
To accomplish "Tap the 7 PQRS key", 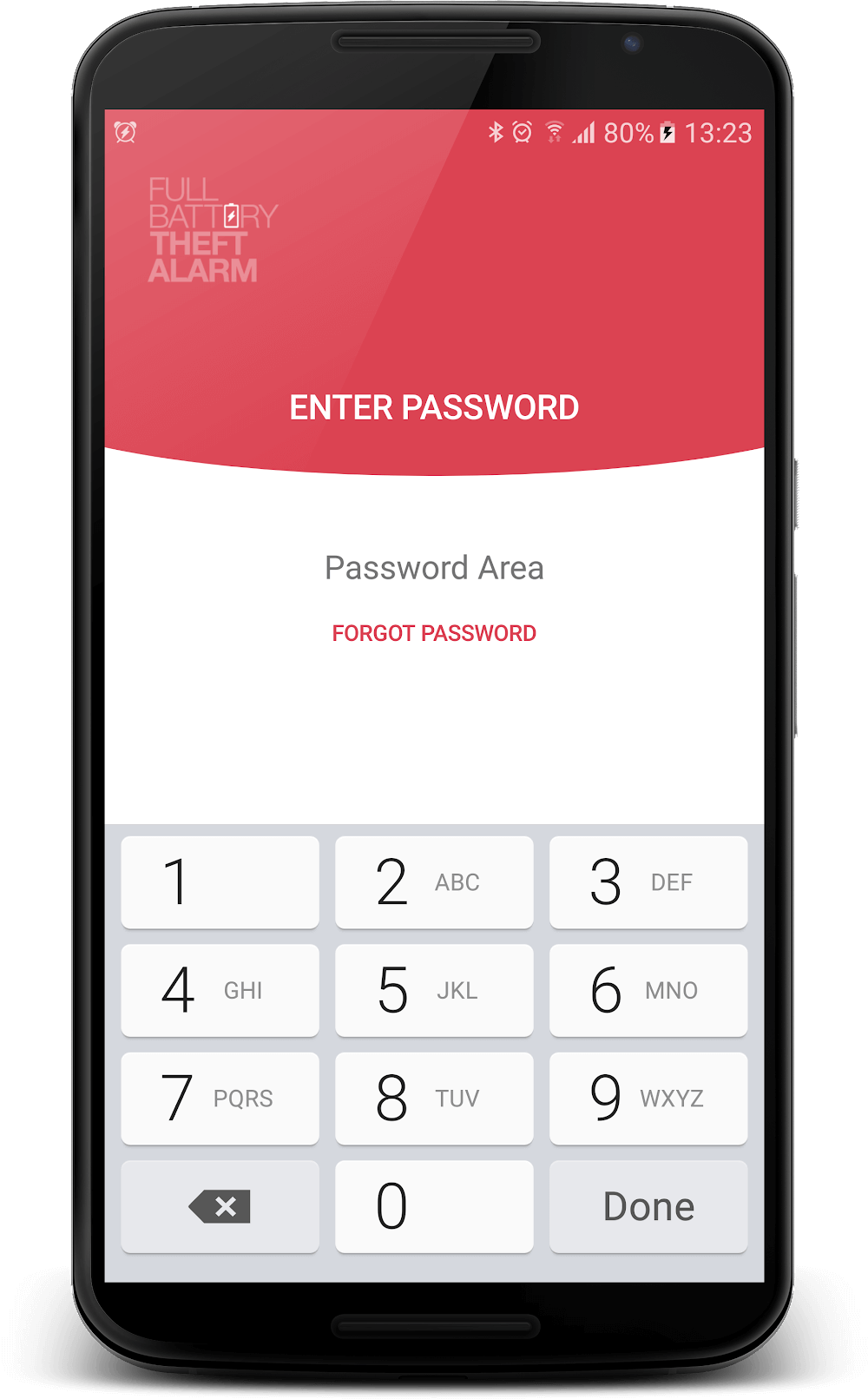I will click(220, 1098).
